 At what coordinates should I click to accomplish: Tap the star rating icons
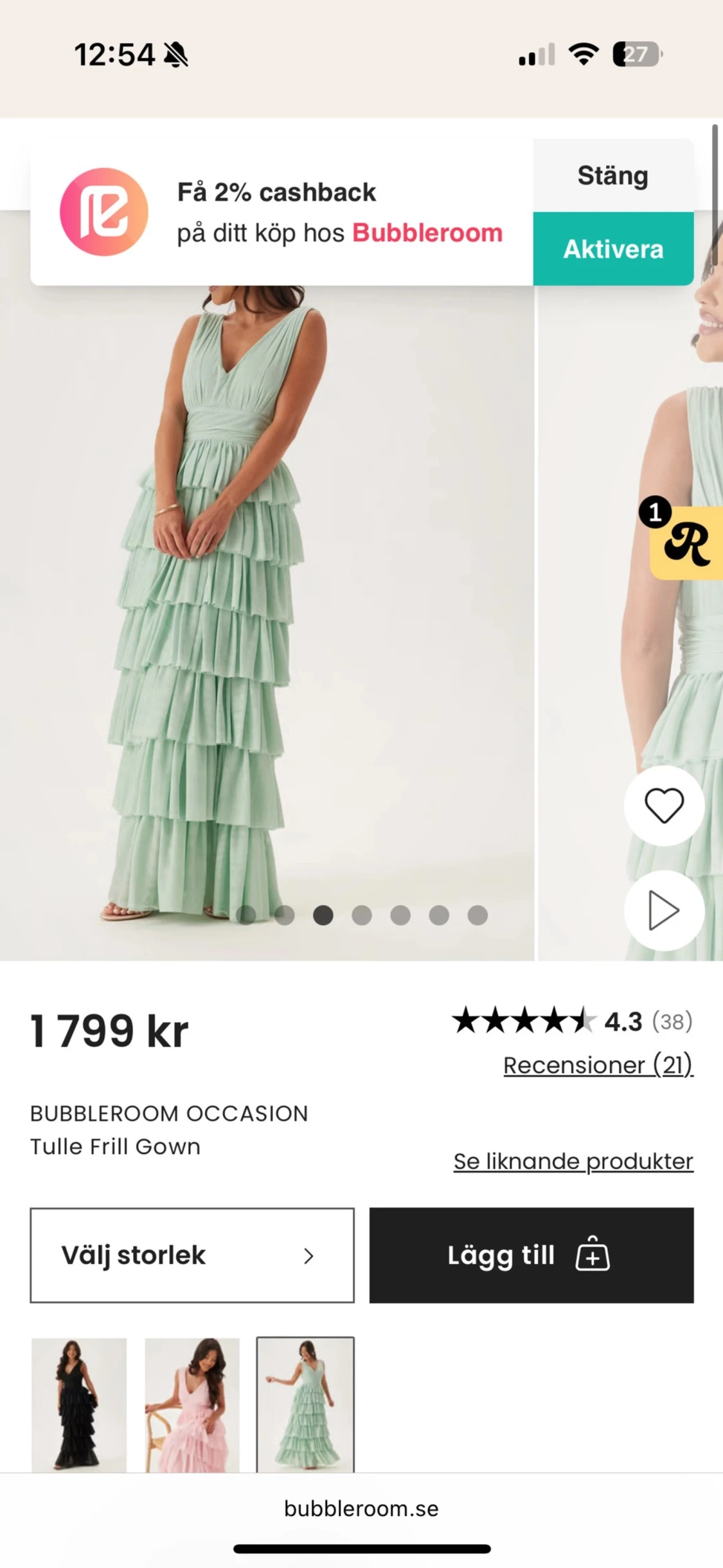(x=524, y=1022)
